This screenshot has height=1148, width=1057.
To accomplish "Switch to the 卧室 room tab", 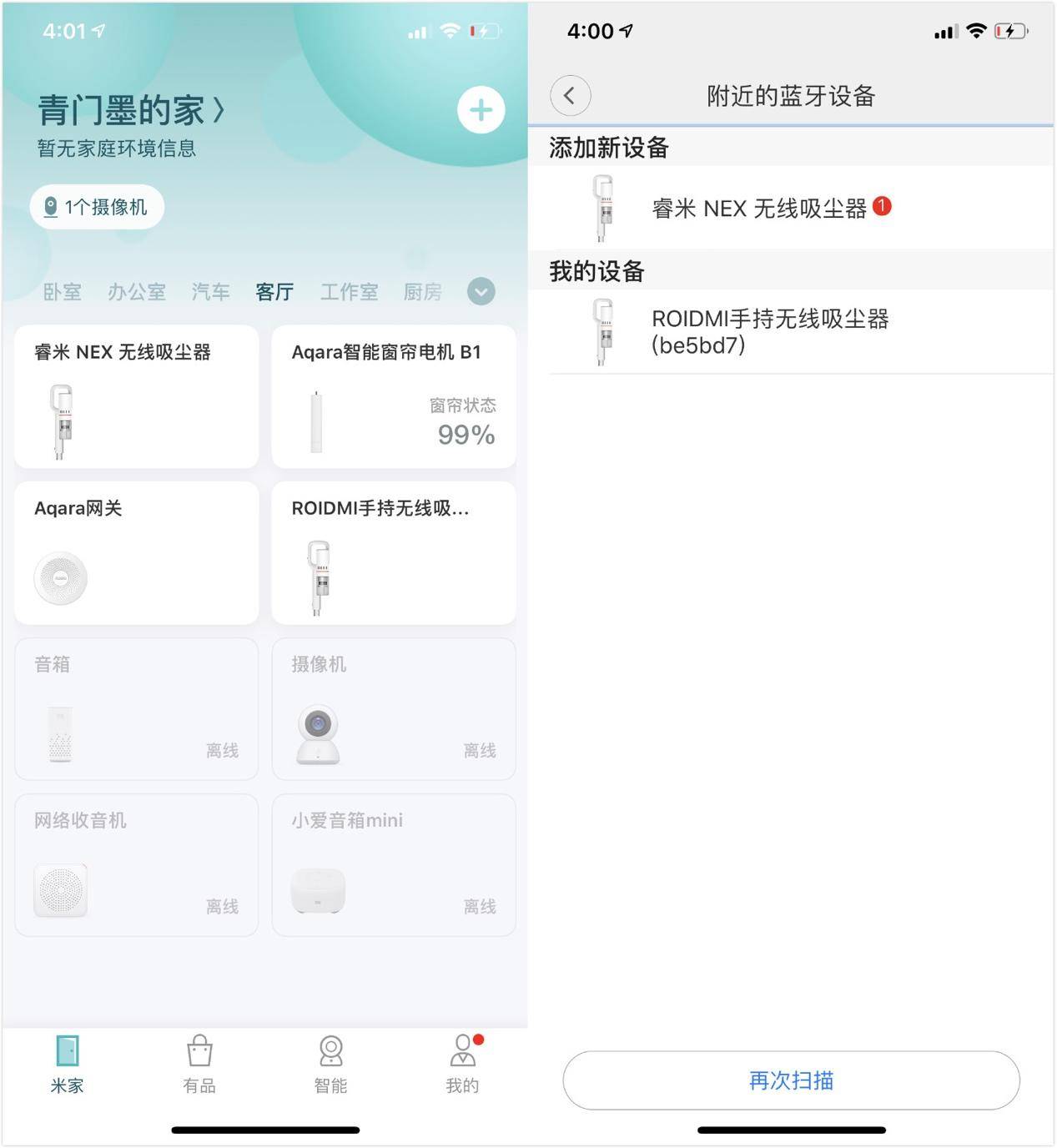I will (63, 291).
